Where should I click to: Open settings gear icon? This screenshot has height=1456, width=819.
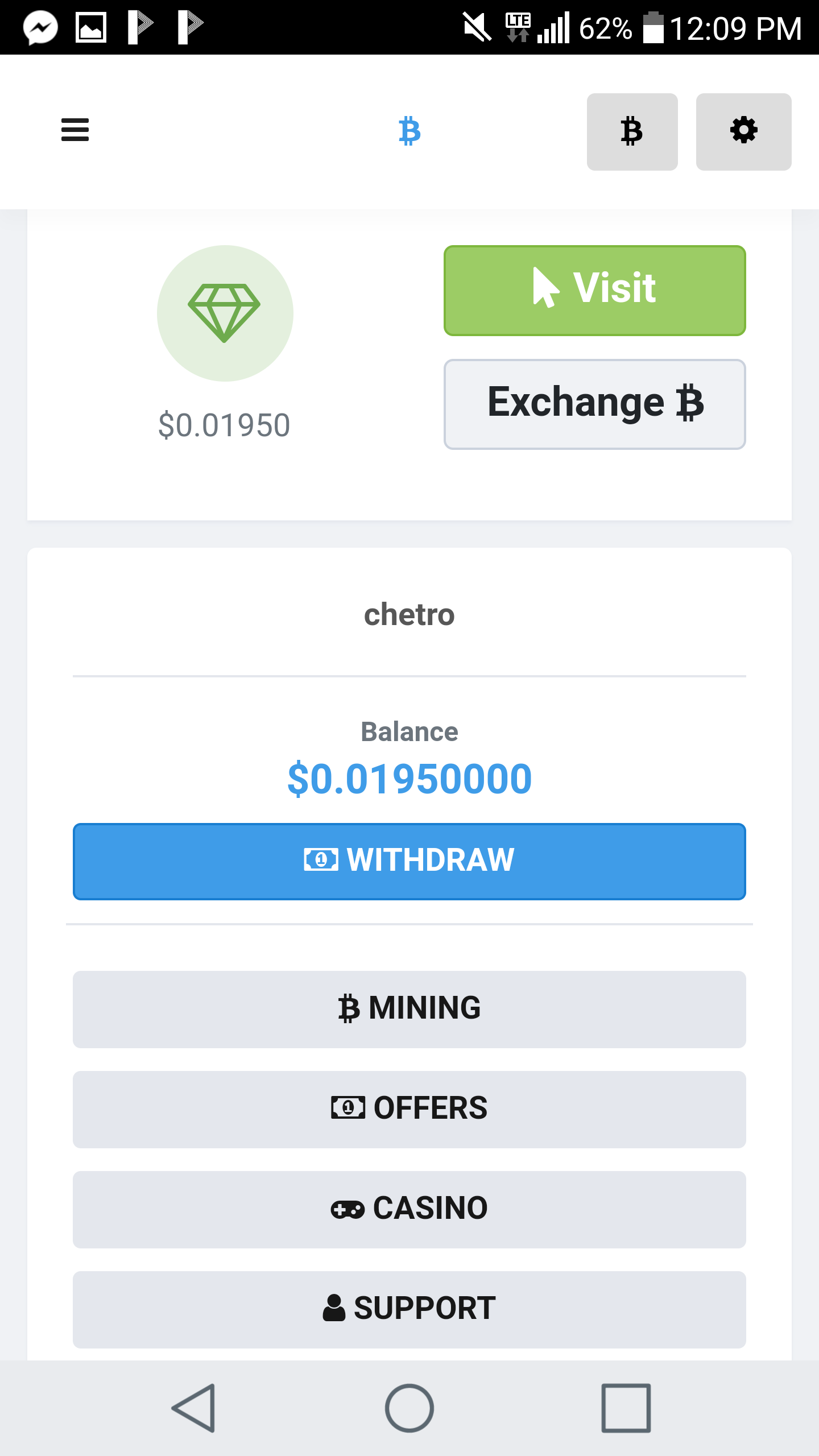pos(743,132)
